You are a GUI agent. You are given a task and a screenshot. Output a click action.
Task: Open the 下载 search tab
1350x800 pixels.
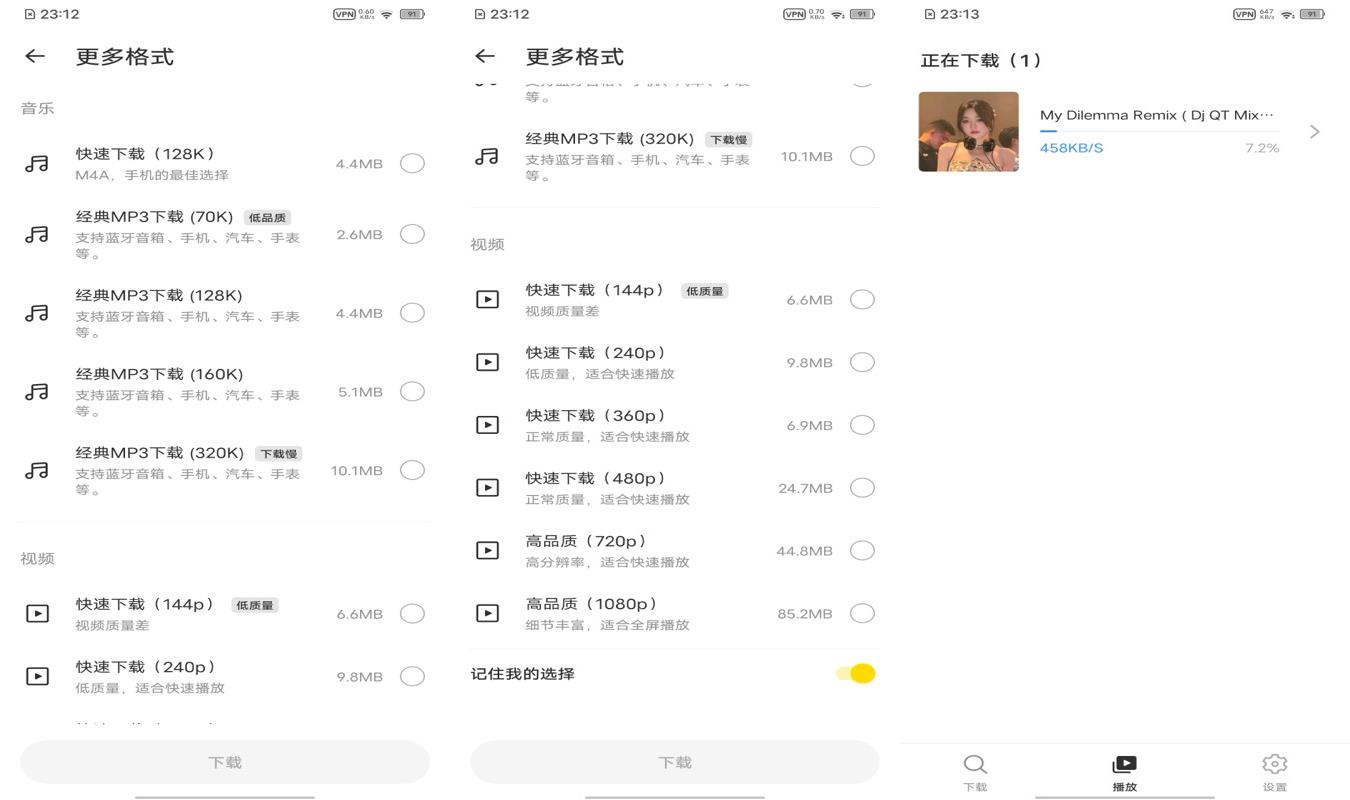pos(975,772)
